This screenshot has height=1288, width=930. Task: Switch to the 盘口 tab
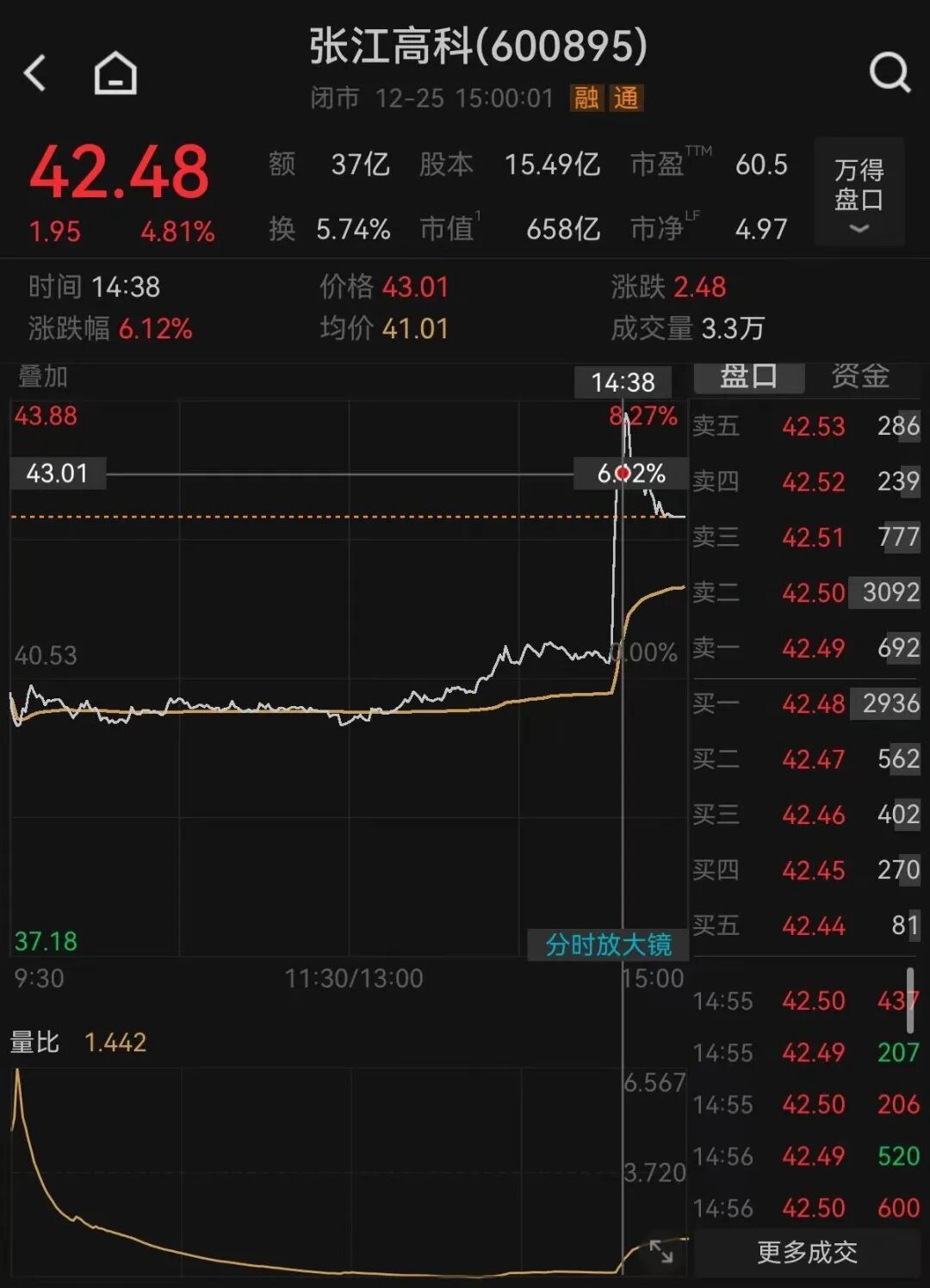pyautogui.click(x=748, y=376)
